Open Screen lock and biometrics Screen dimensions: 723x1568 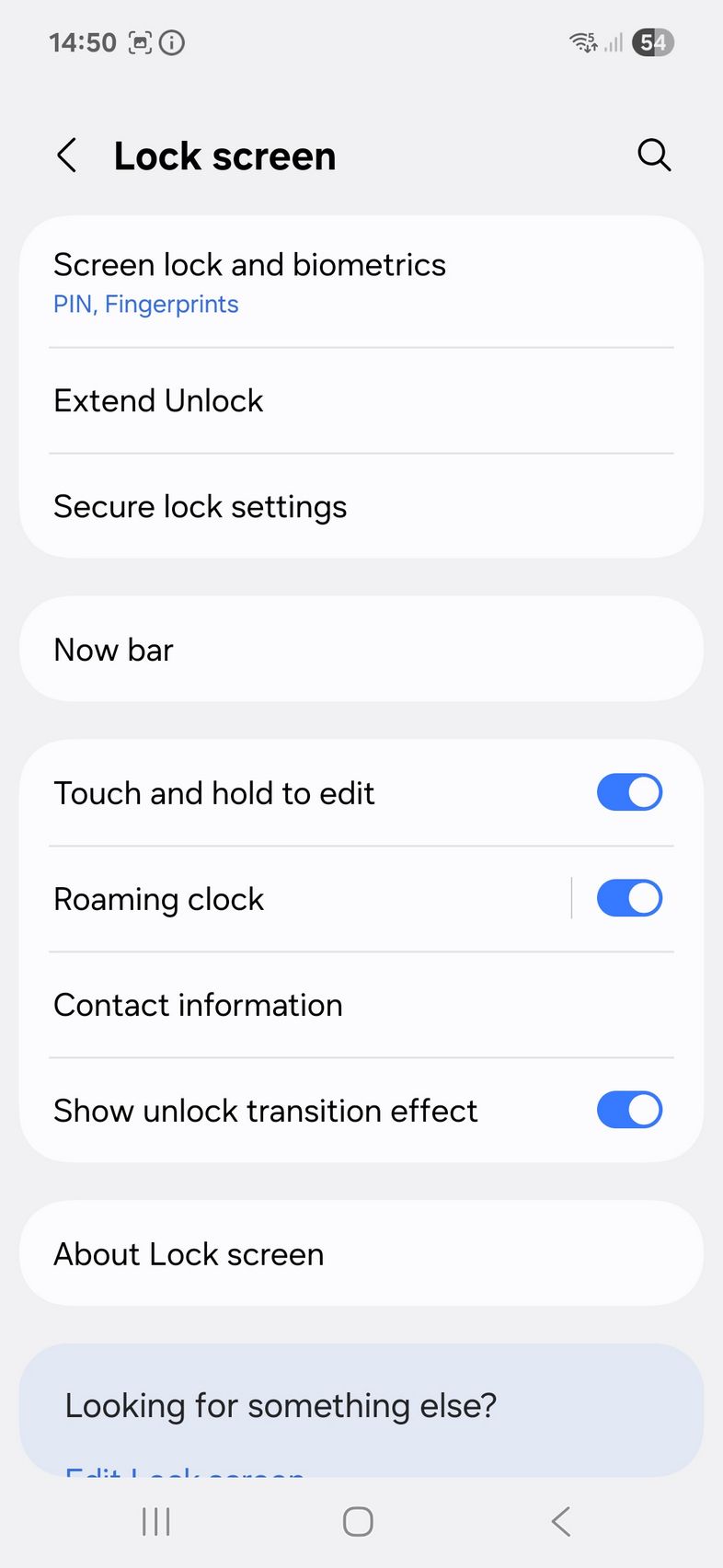(x=361, y=282)
